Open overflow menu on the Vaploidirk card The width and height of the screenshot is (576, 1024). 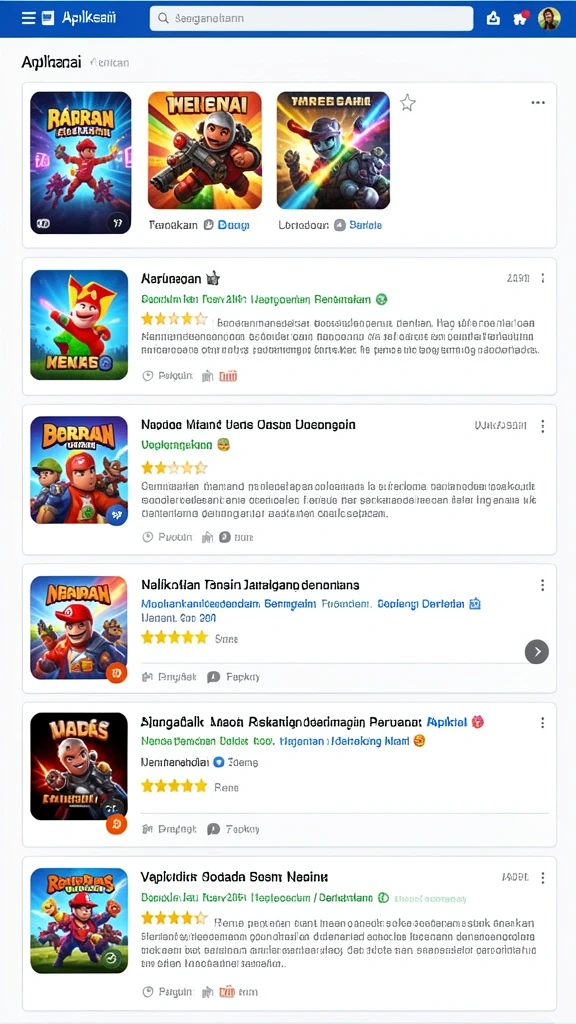coord(542,878)
